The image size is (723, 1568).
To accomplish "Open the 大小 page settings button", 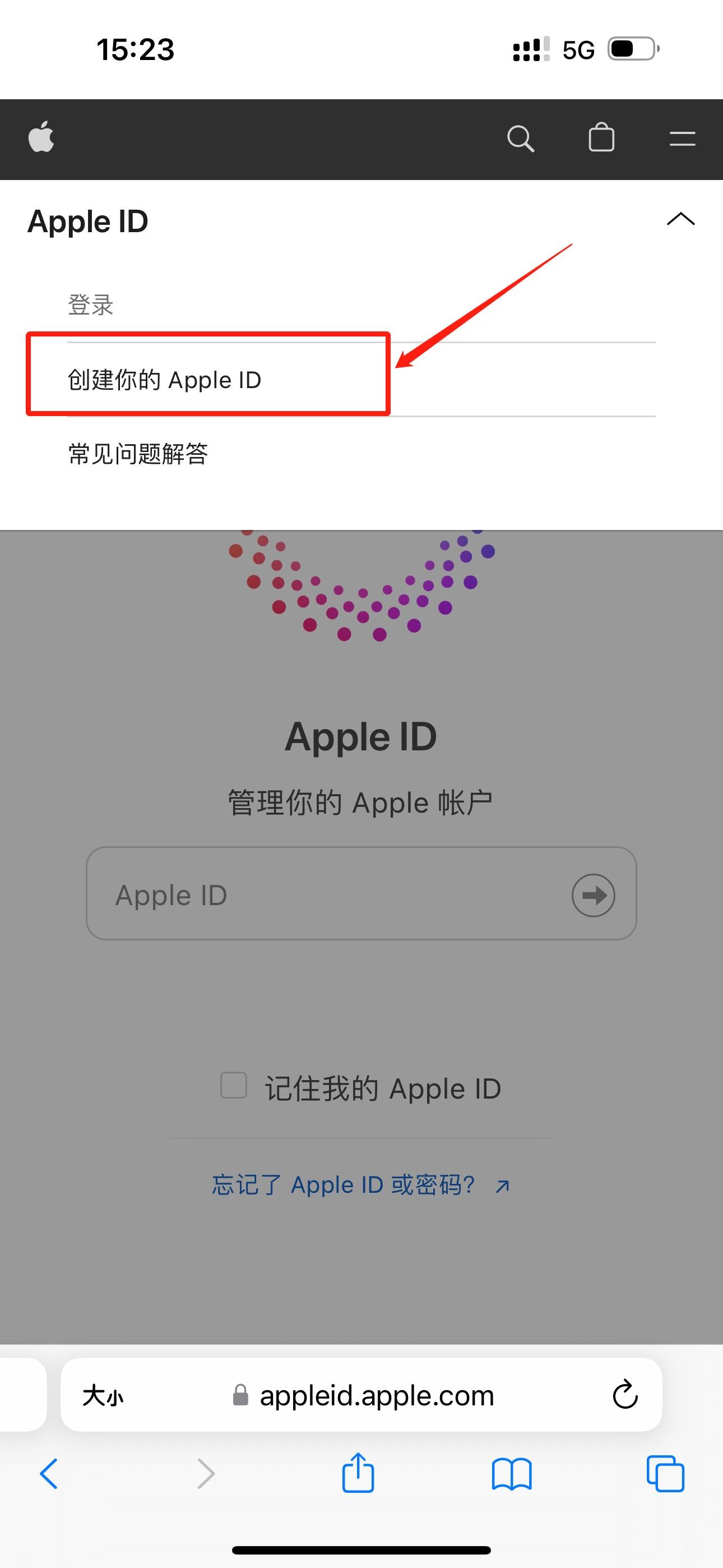I will pos(103,1395).
